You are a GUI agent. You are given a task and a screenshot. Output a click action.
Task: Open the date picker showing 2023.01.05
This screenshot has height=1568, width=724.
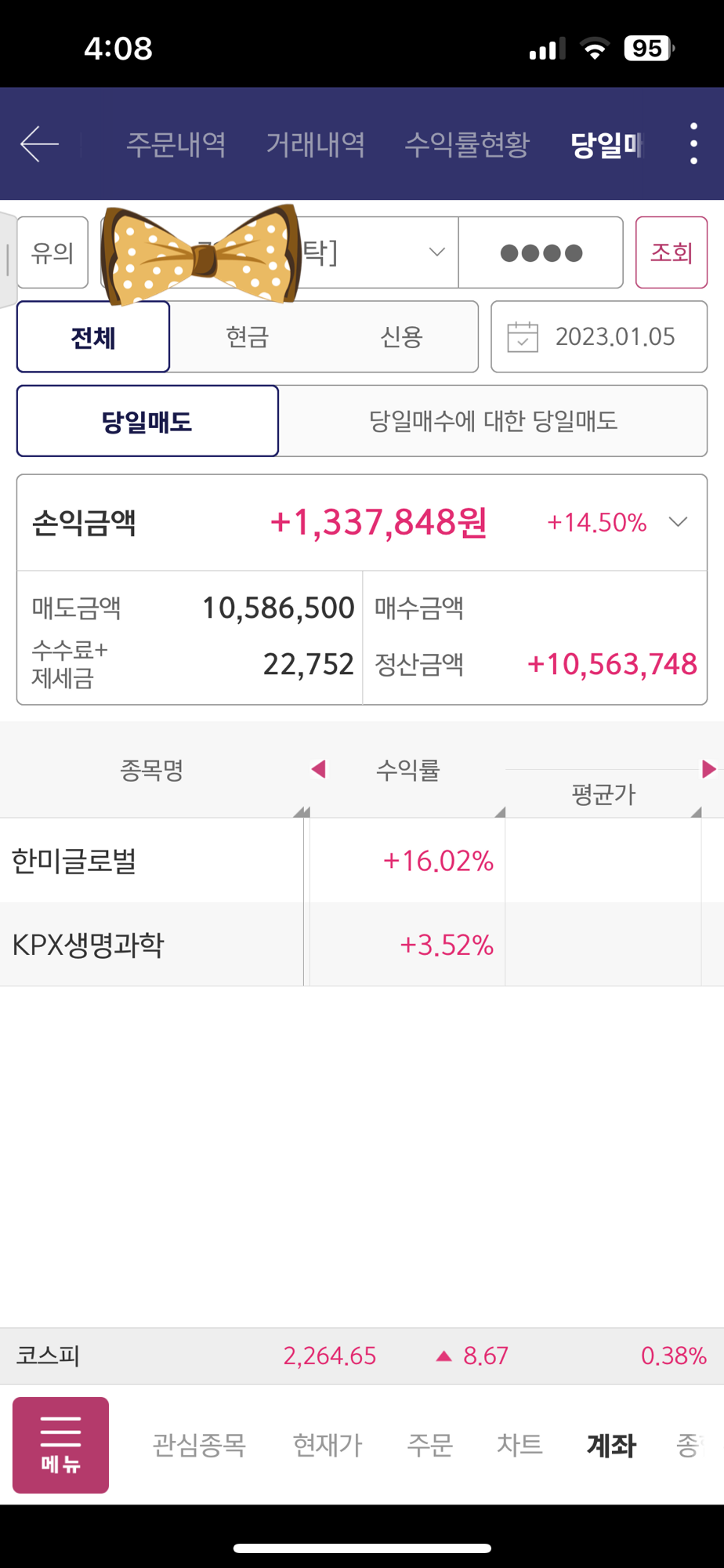(x=599, y=337)
